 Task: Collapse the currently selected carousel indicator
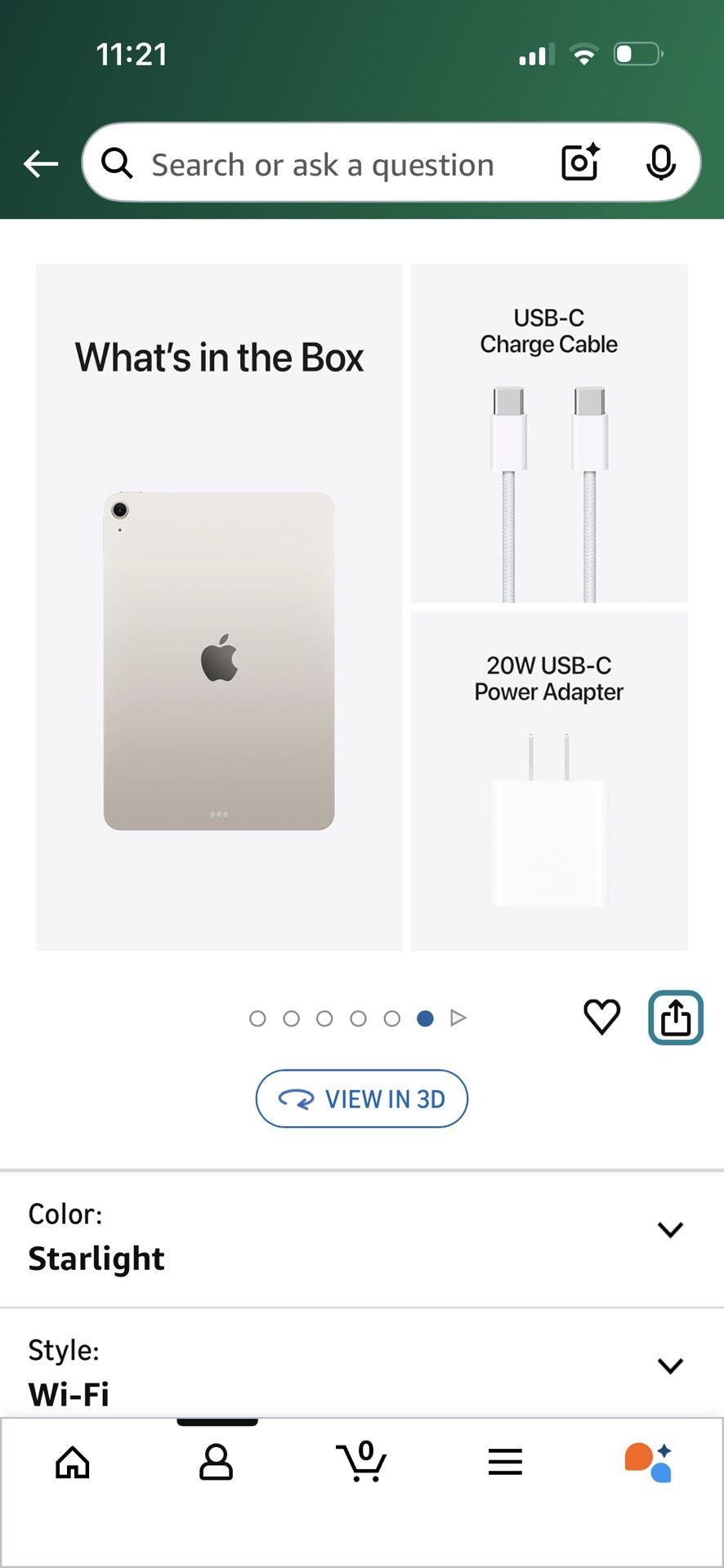click(x=425, y=1018)
